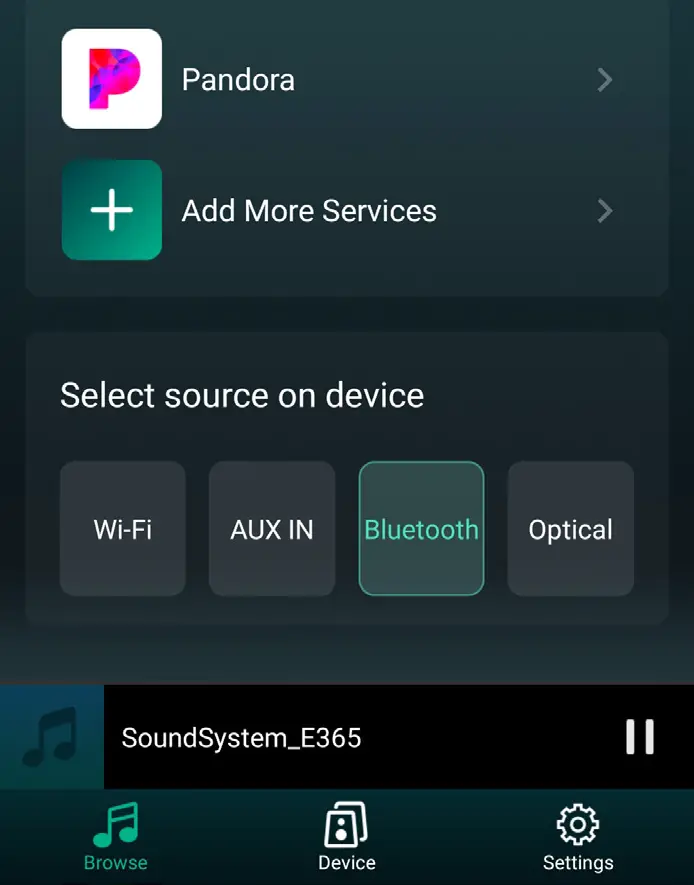Open the Settings tab
The height and width of the screenshot is (885, 694).
pos(578,839)
